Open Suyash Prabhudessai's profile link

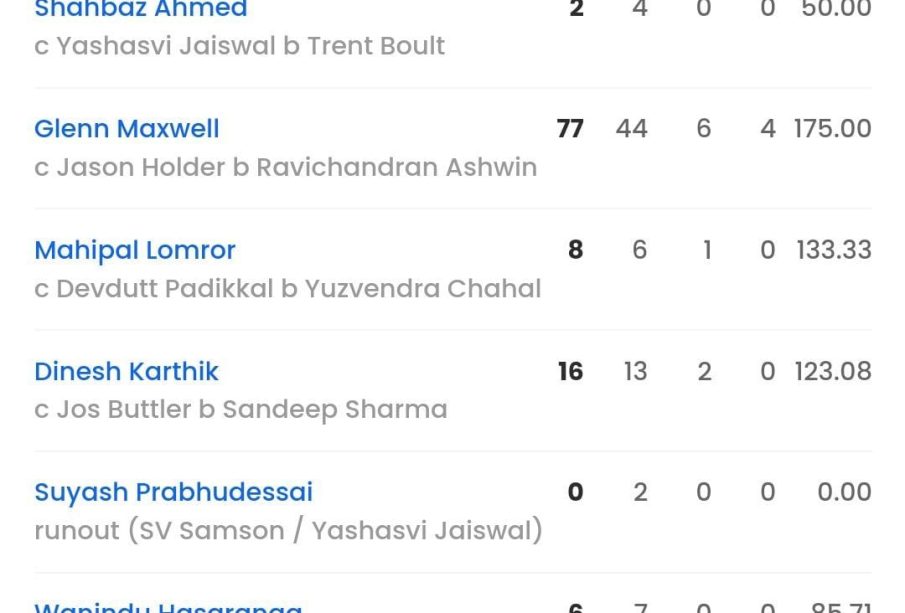[x=173, y=492]
